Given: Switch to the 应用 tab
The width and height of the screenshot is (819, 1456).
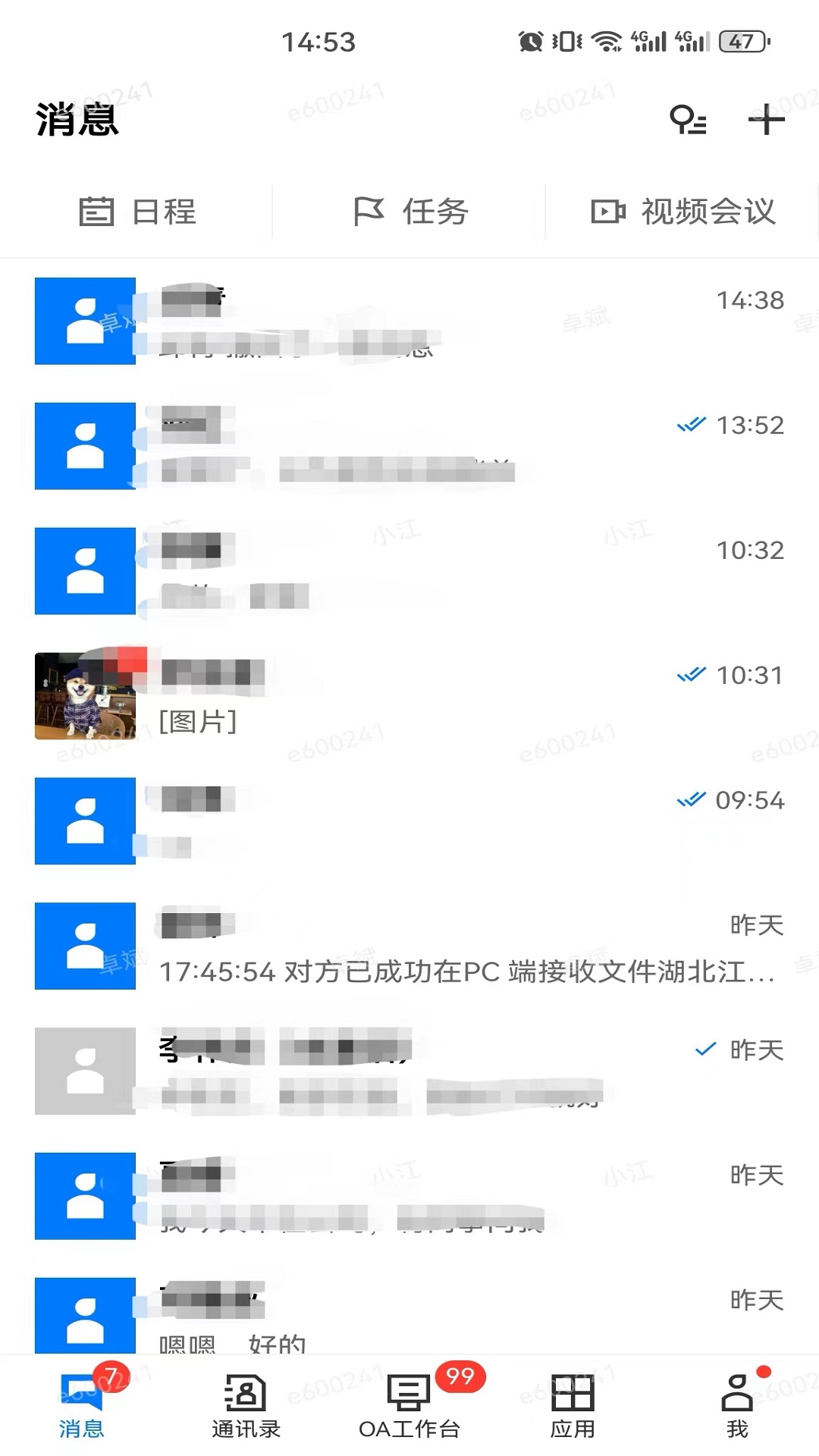Looking at the screenshot, I should (573, 1406).
